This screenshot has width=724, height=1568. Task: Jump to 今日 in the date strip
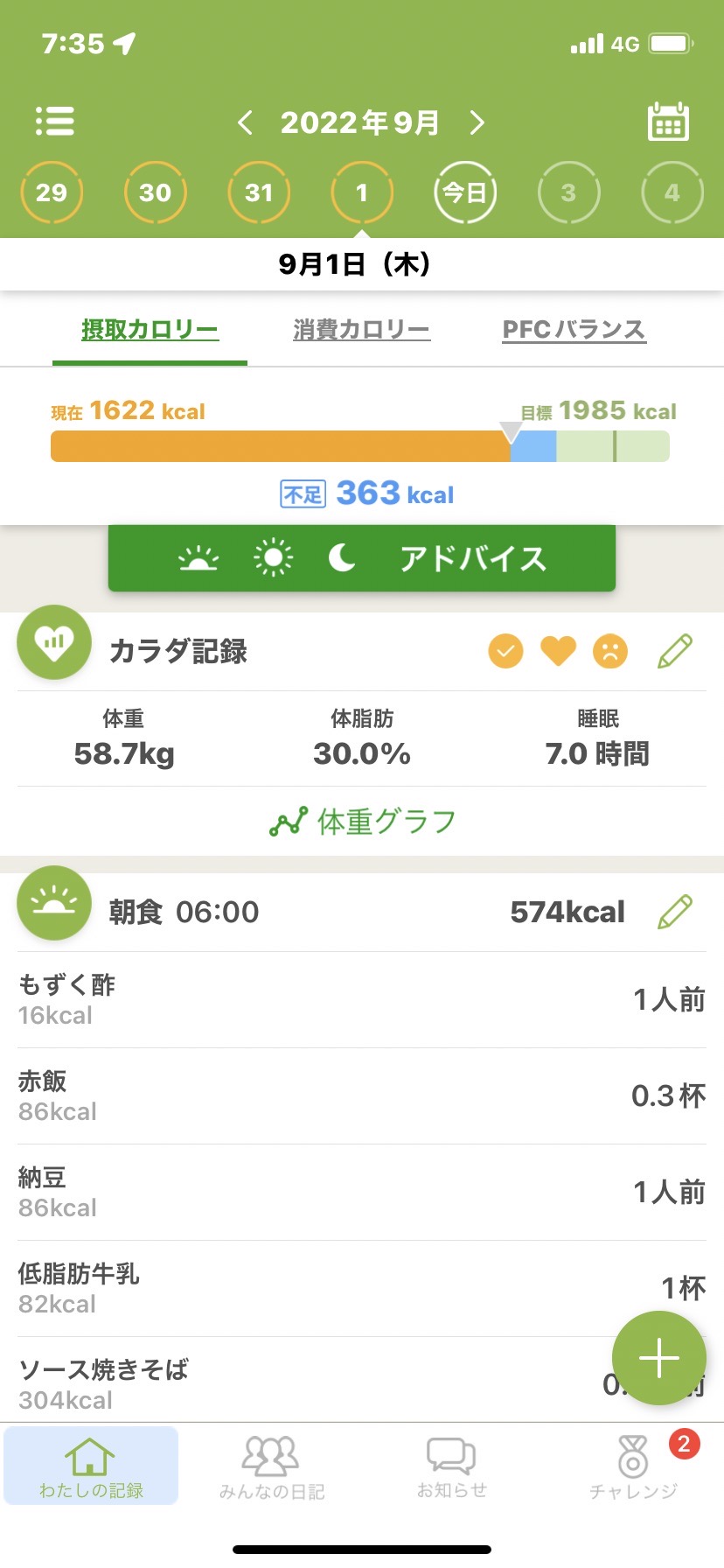tap(465, 192)
